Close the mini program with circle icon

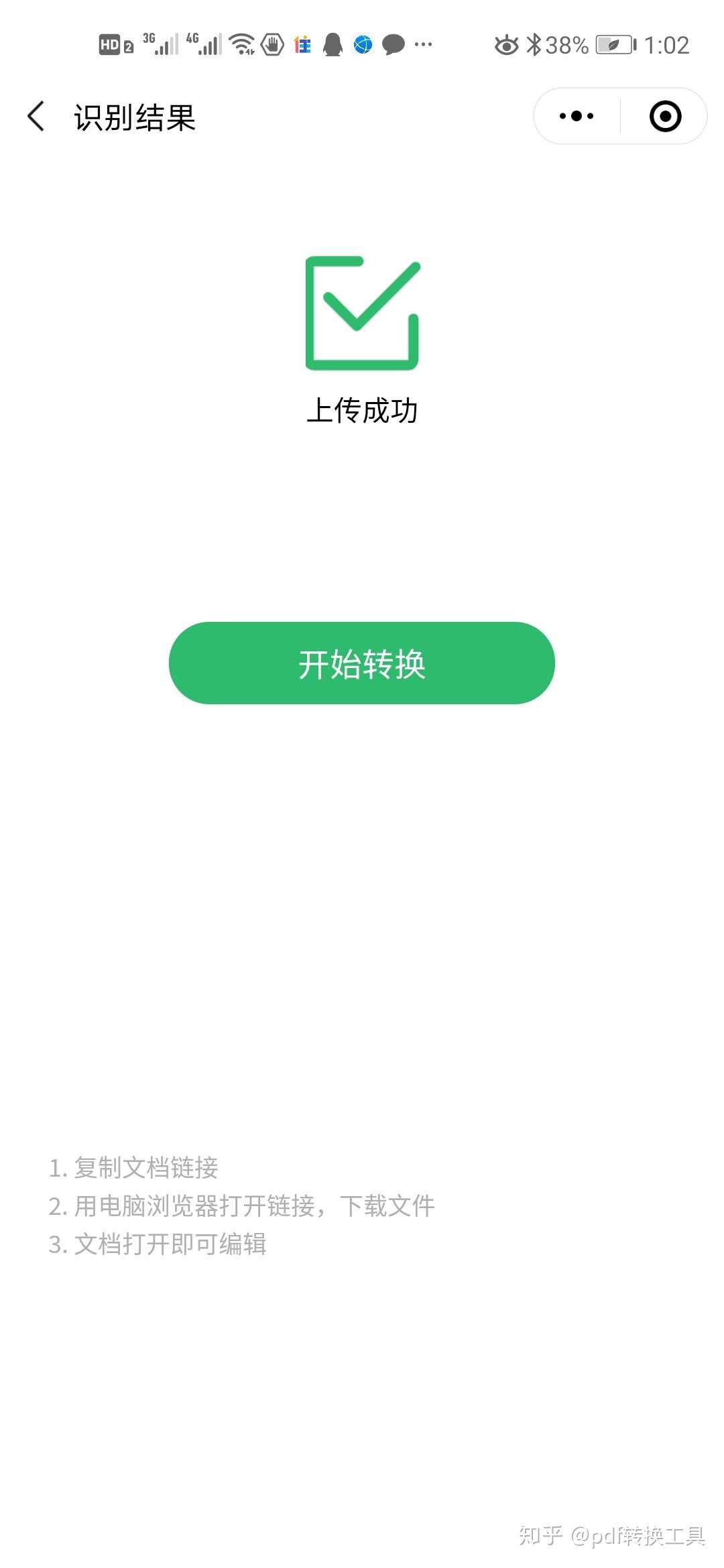tap(665, 116)
